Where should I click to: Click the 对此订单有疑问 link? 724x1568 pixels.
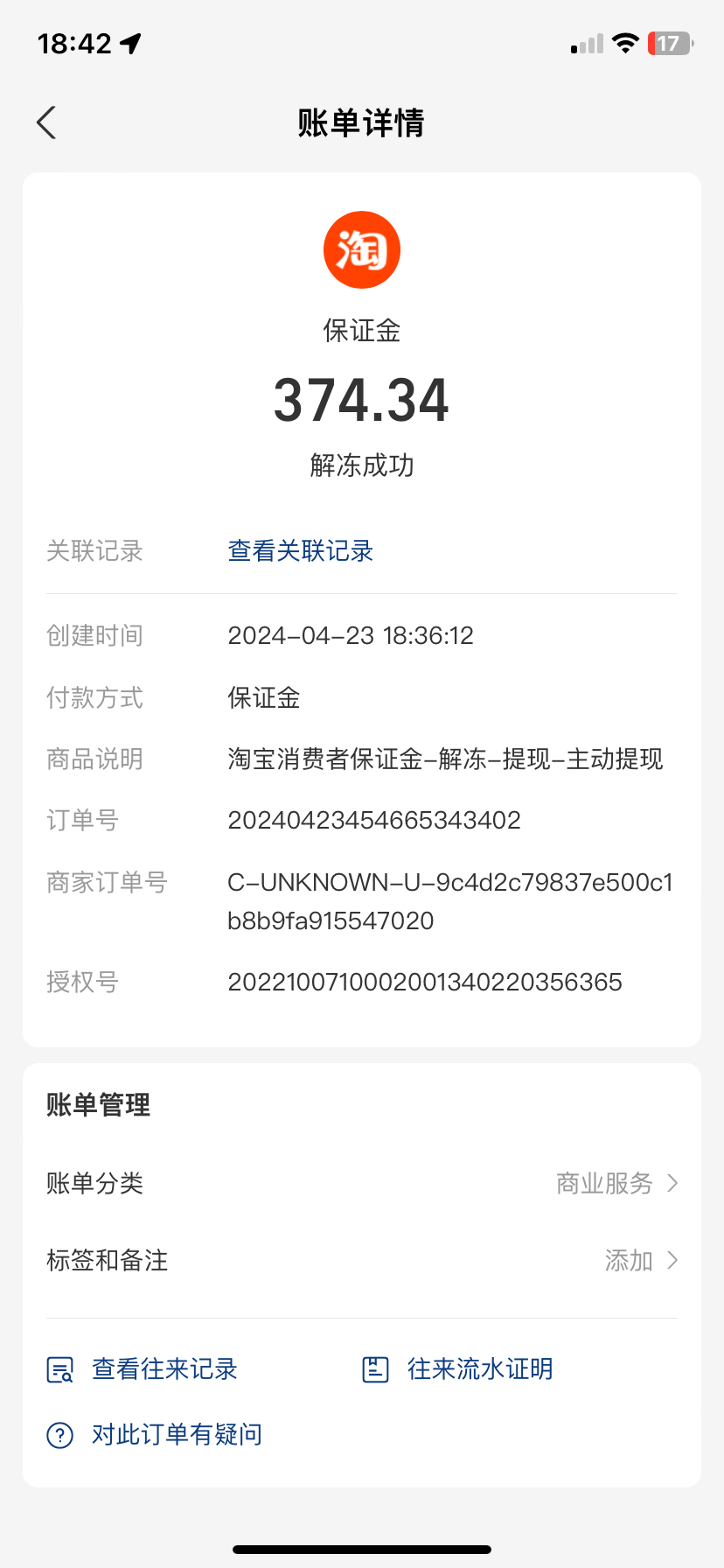pyautogui.click(x=175, y=1434)
